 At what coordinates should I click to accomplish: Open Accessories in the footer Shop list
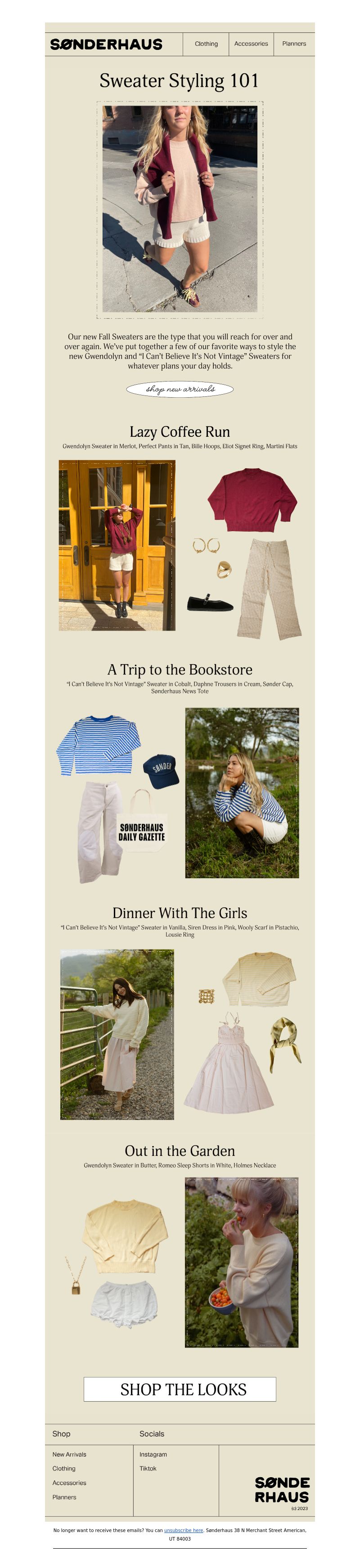tap(69, 1483)
